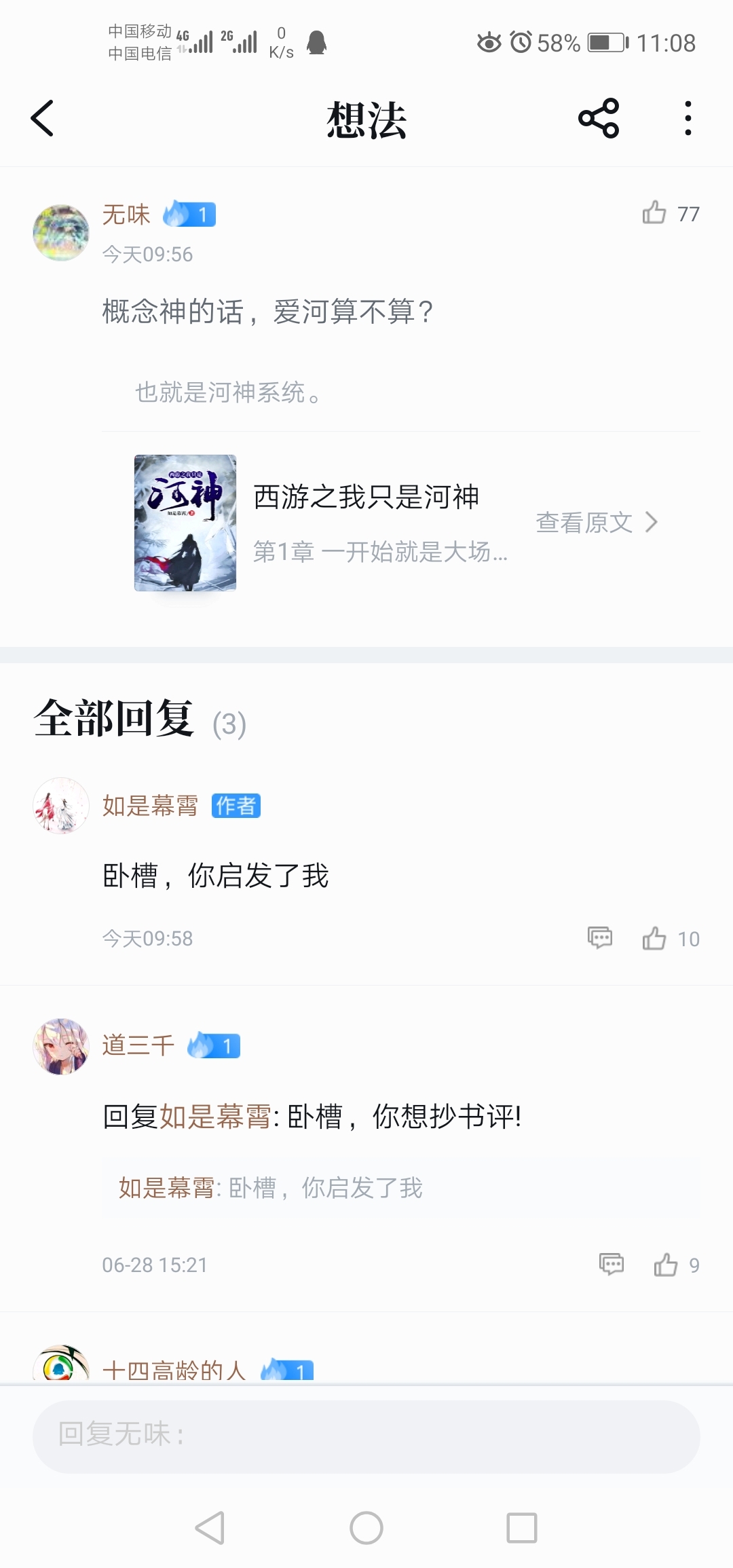
Task: Like 无味's comment
Action: (654, 213)
